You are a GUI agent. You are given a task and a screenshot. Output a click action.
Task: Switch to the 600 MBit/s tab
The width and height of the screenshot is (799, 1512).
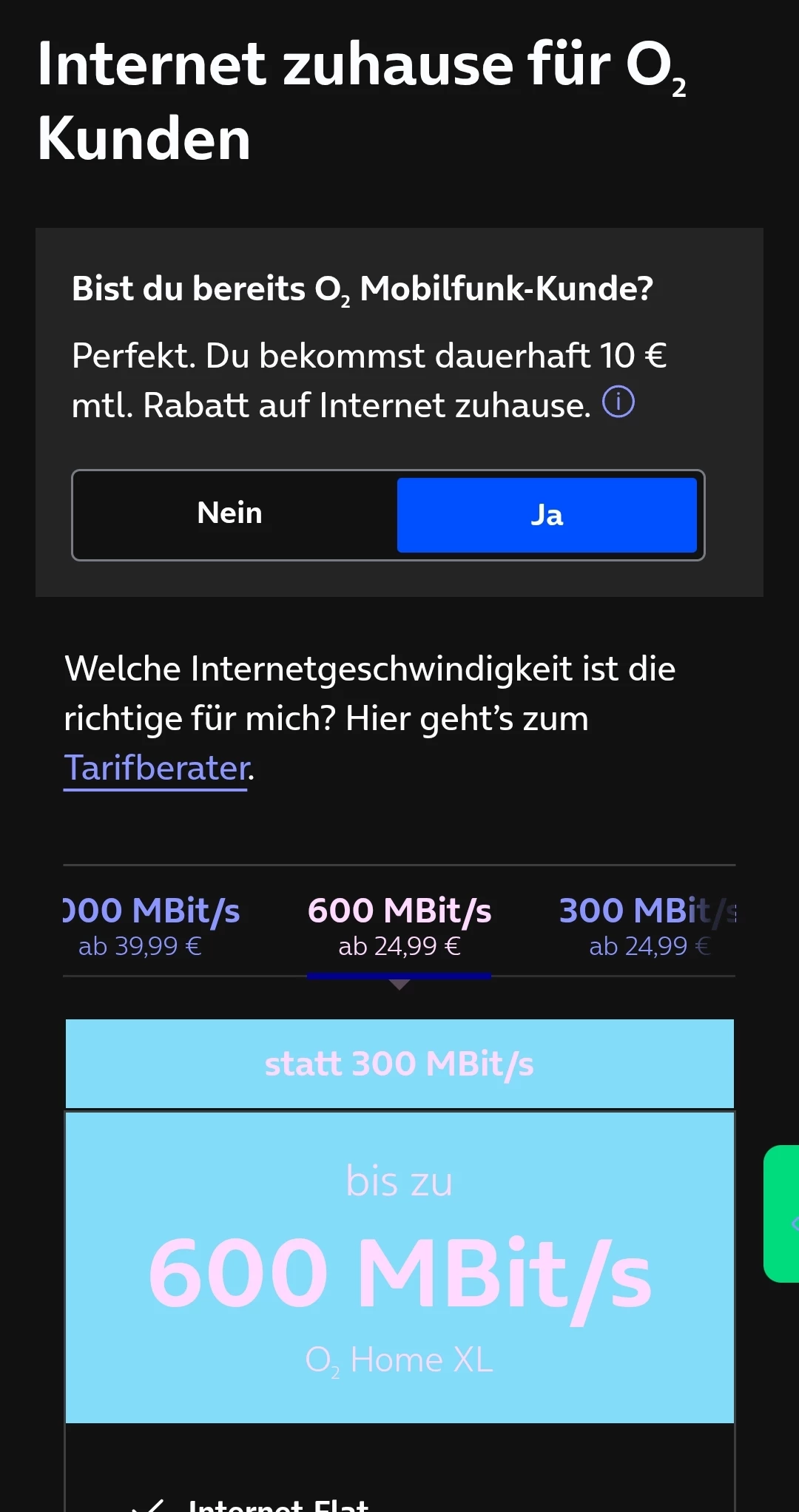399,925
